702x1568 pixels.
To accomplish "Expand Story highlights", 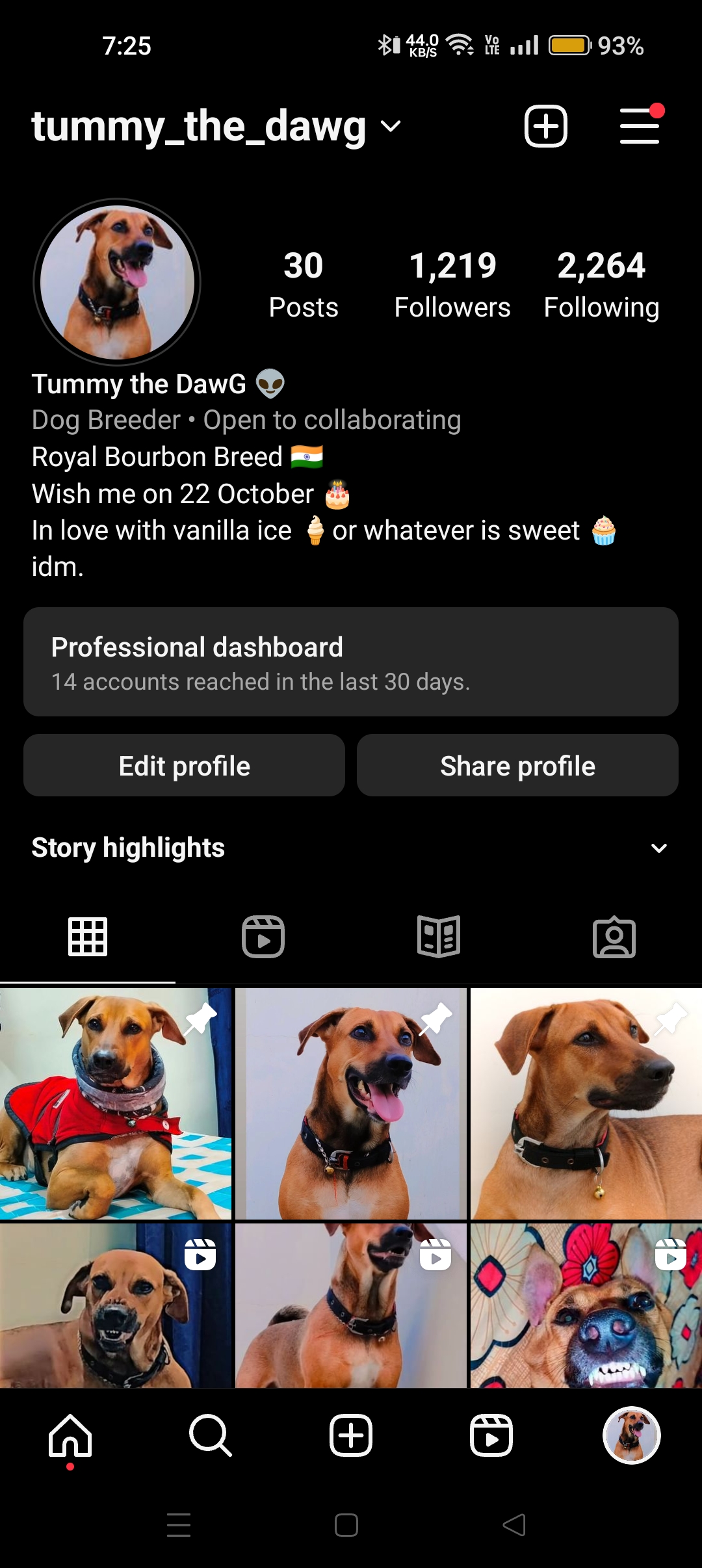I will pyautogui.click(x=658, y=848).
